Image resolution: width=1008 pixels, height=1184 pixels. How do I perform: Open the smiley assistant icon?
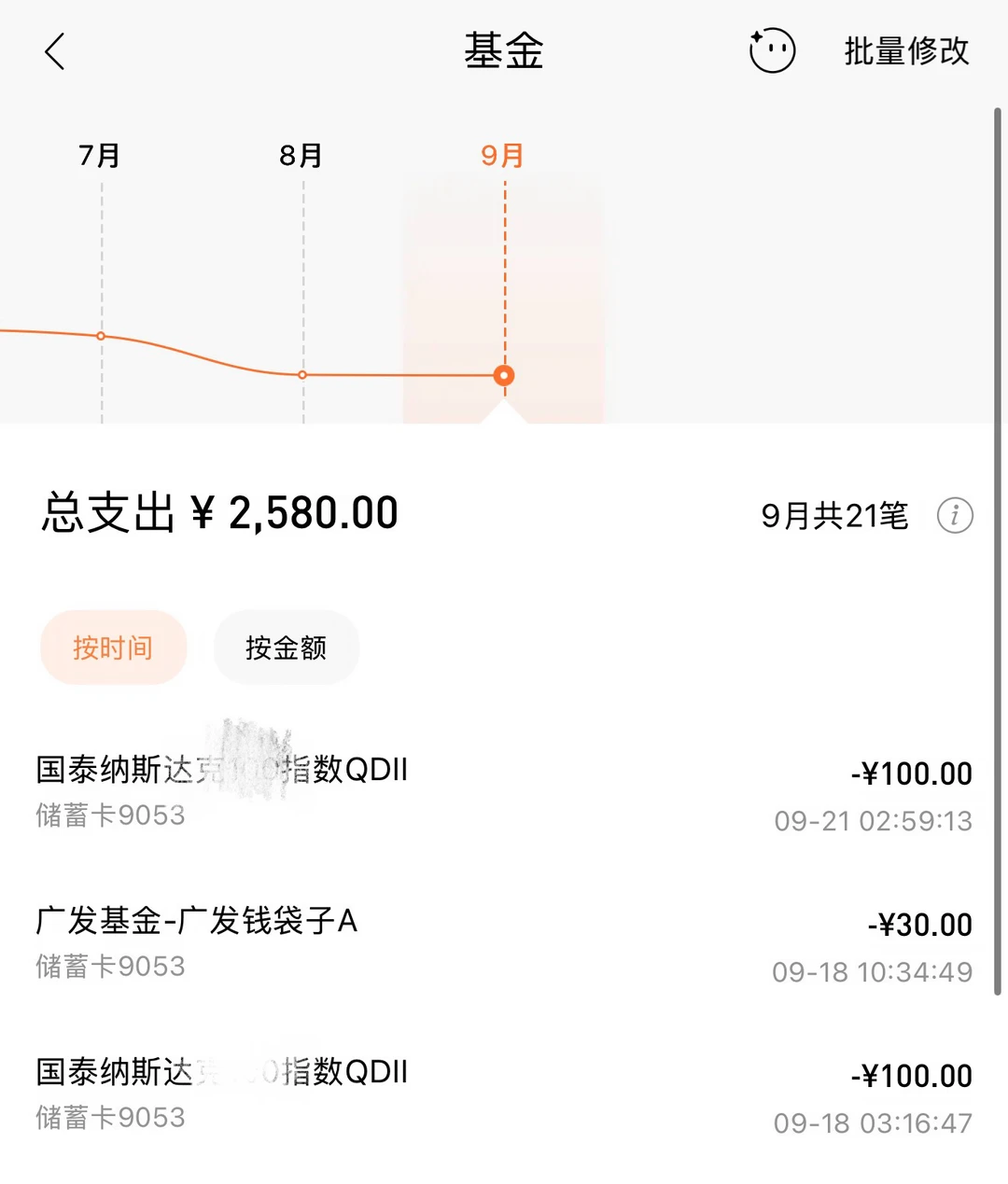(x=772, y=50)
